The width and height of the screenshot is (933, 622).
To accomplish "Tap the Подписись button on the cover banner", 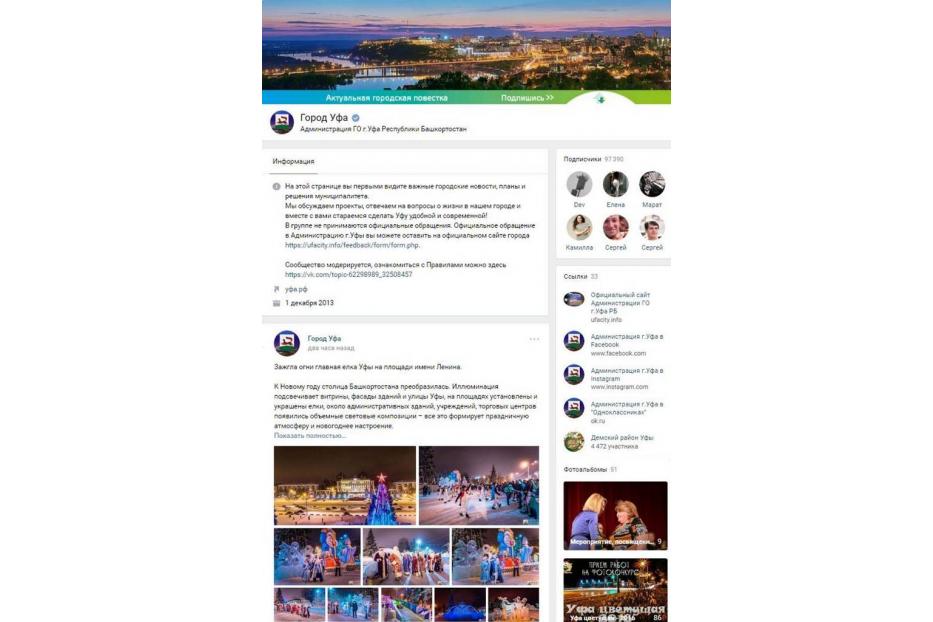I will pyautogui.click(x=526, y=98).
